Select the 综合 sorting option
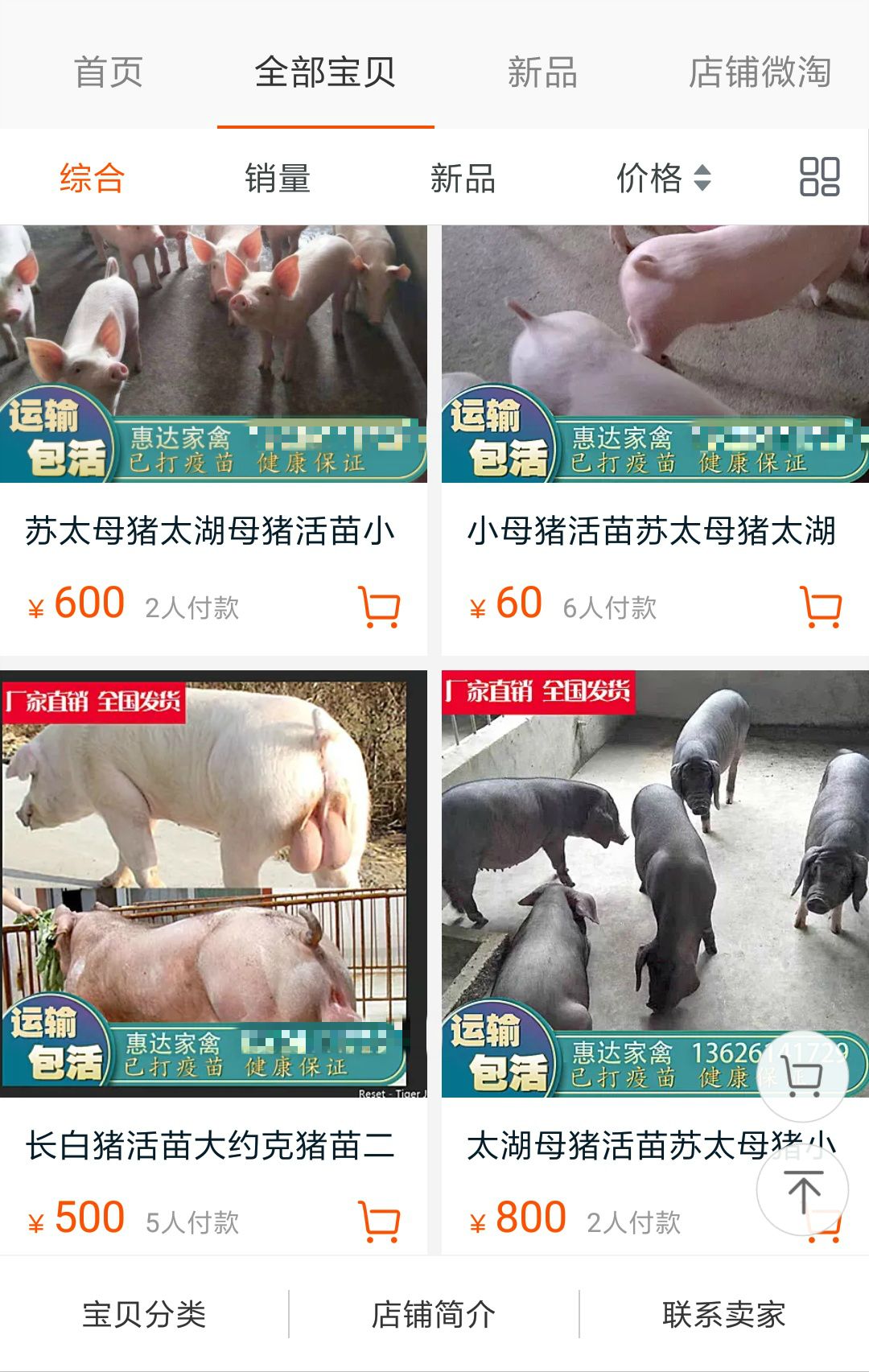 point(92,178)
